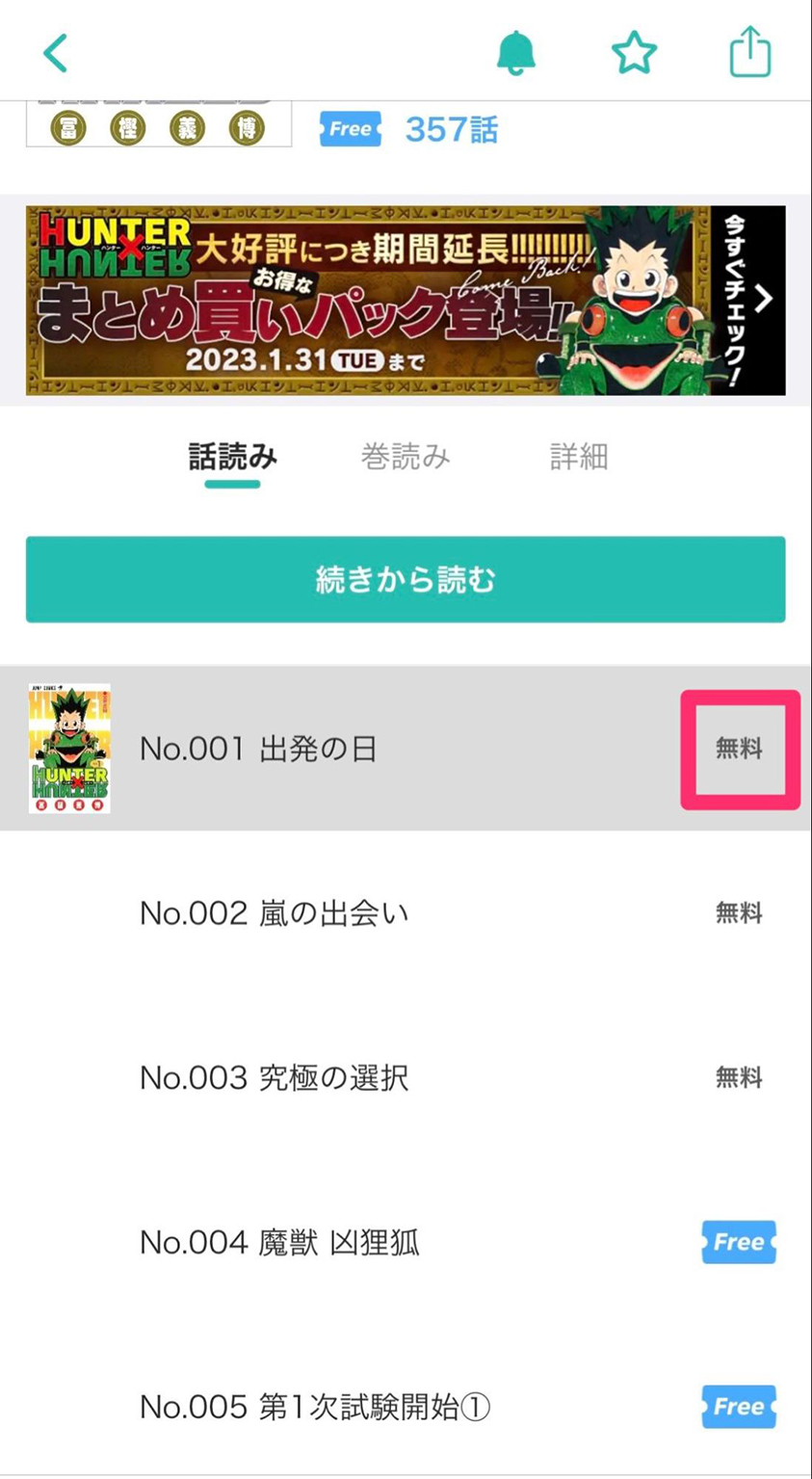Open chapter No.004 魔獣 凶狸狐
This screenshot has width=812, height=1479.
pos(279,1242)
